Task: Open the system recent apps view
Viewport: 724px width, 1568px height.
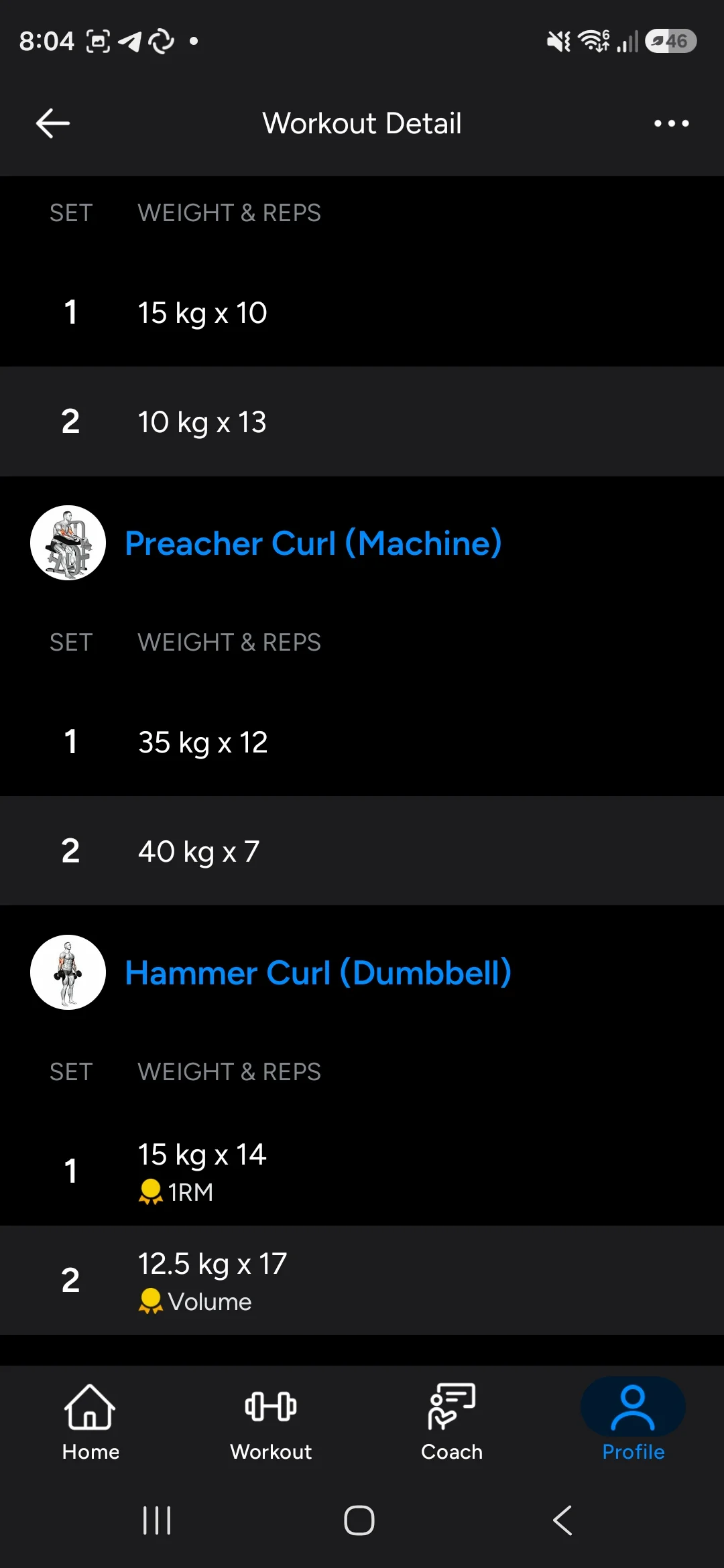Action: [158, 1520]
